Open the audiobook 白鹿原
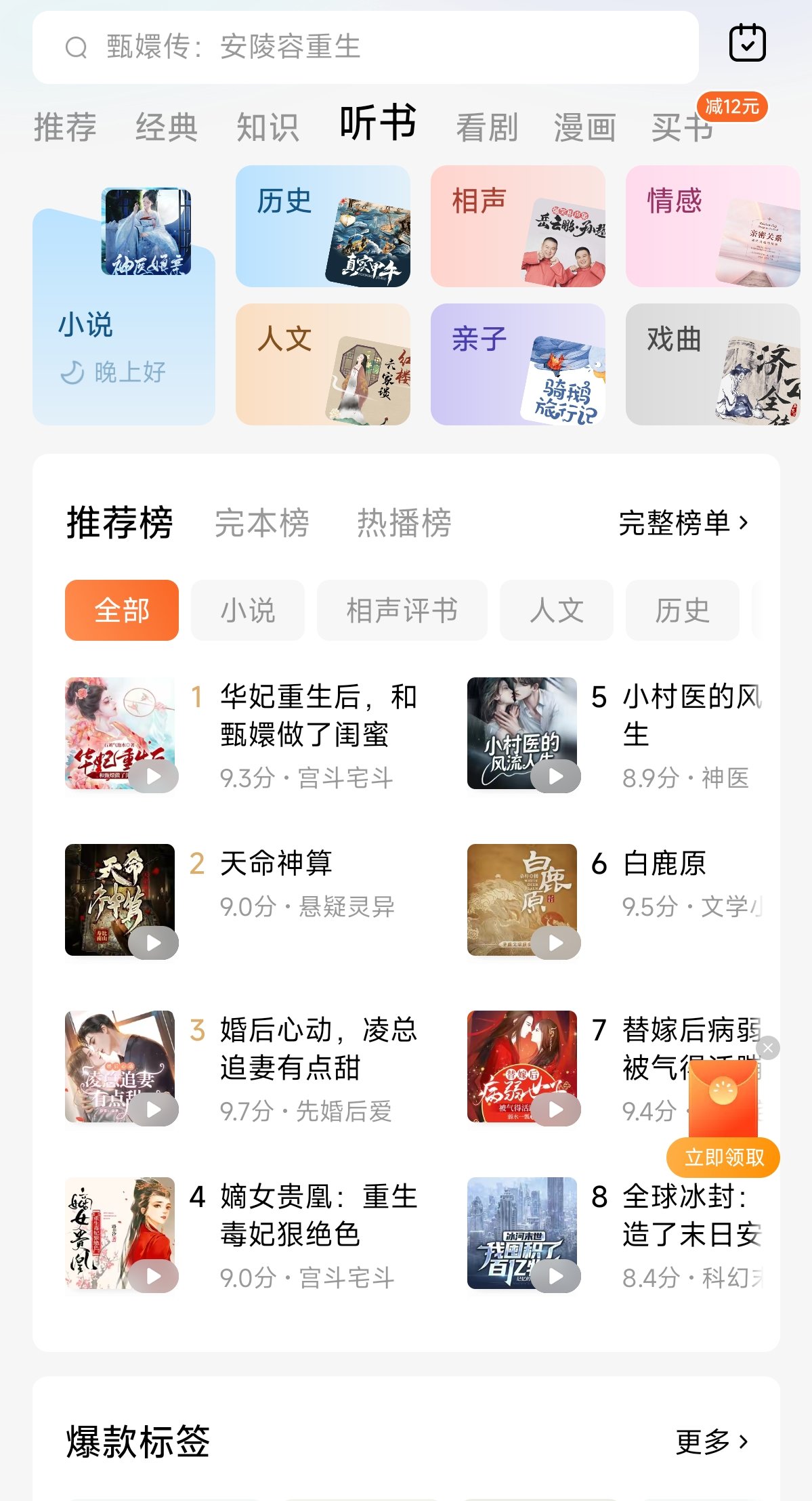 click(664, 864)
